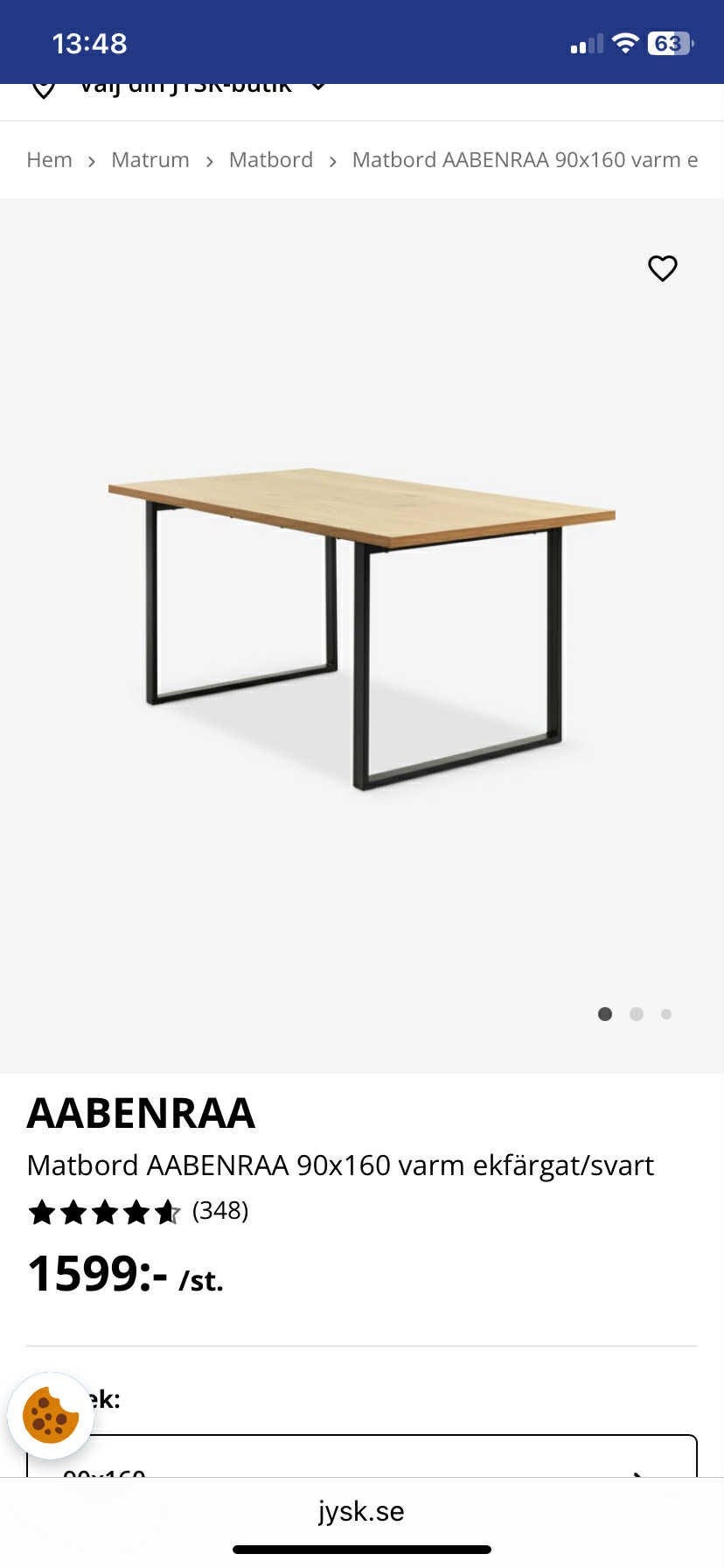
Task: Tap the cellular signal bars icon
Action: 587,42
